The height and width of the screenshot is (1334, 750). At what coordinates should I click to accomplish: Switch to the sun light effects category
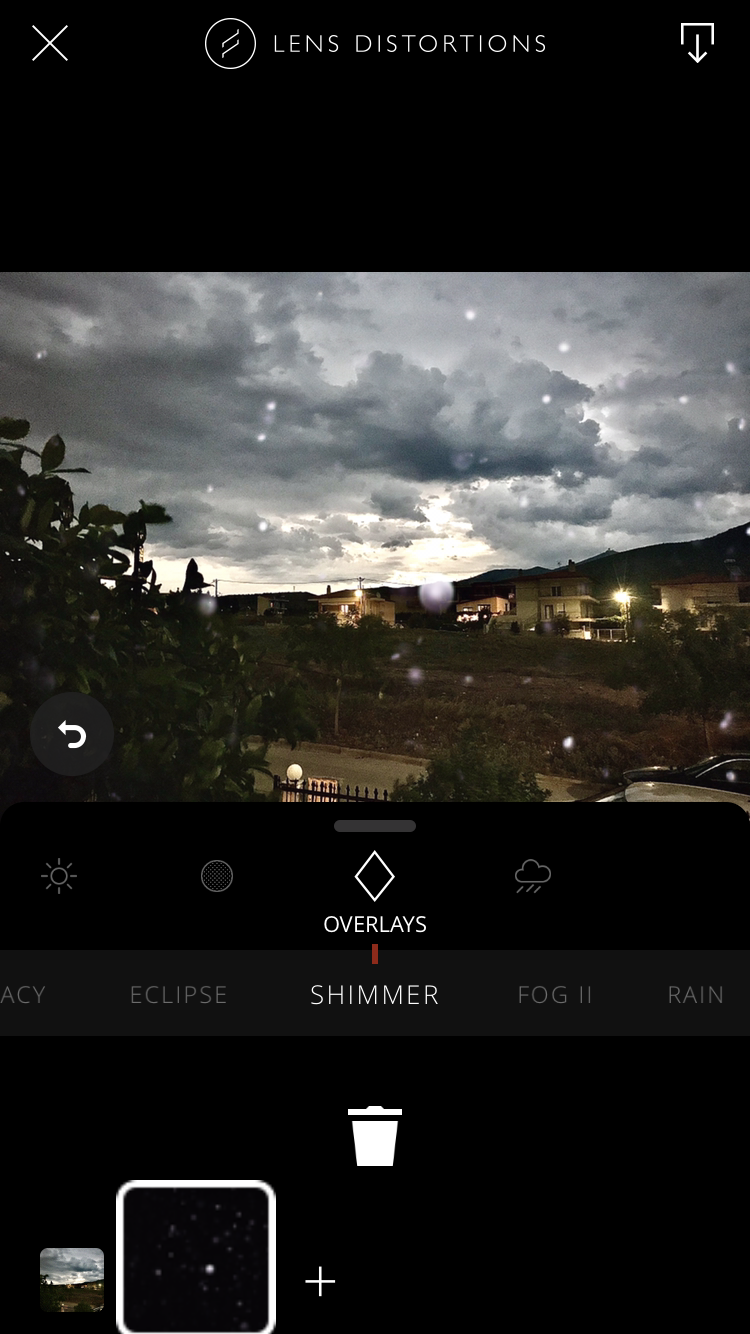coord(59,877)
